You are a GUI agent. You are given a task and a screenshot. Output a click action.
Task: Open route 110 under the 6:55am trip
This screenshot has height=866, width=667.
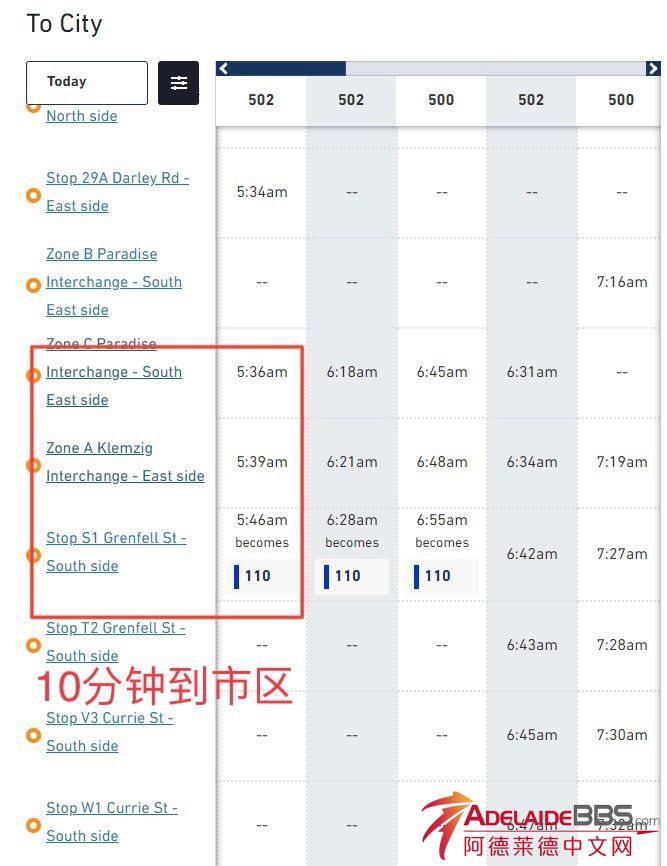point(438,576)
